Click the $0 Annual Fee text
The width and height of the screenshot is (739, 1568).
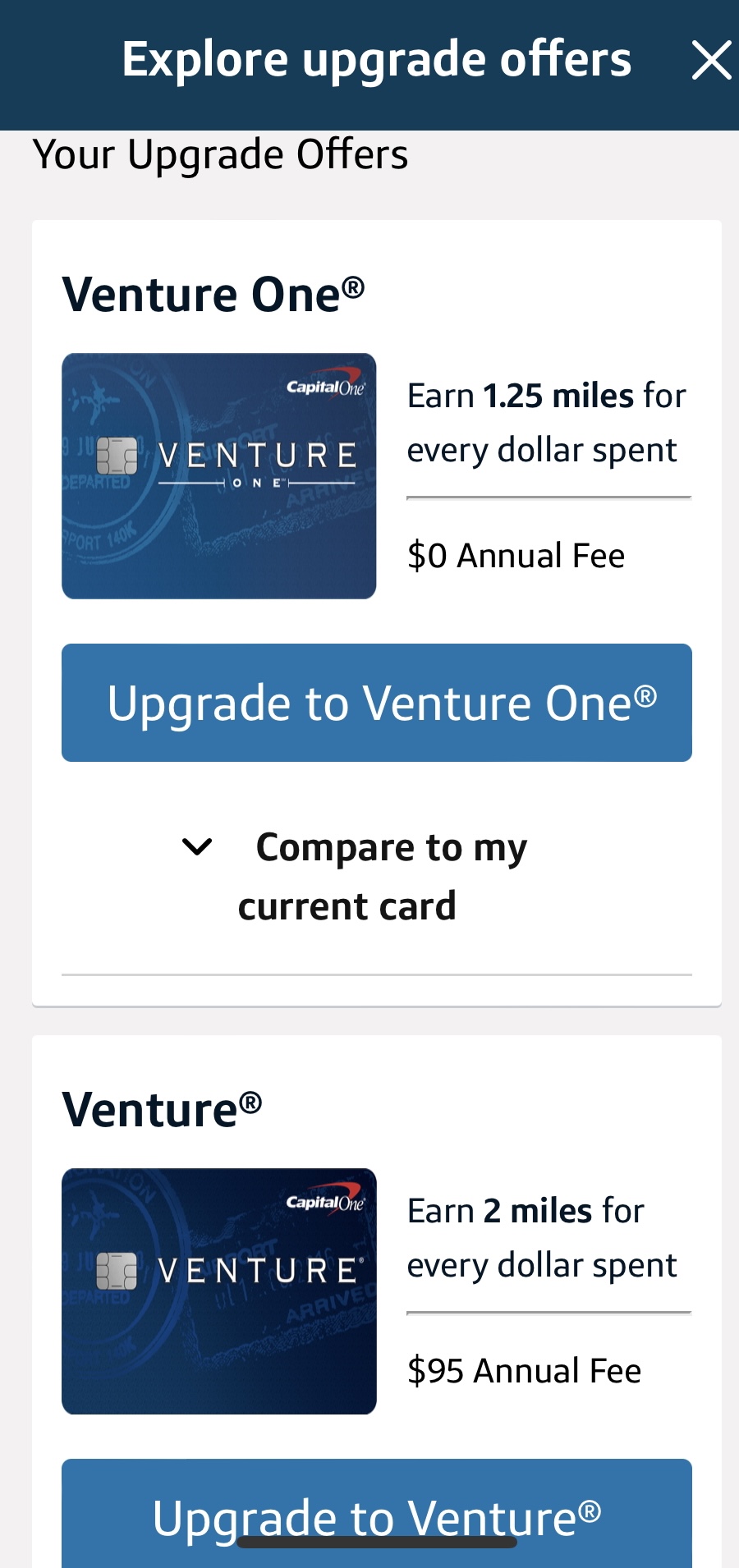point(517,555)
